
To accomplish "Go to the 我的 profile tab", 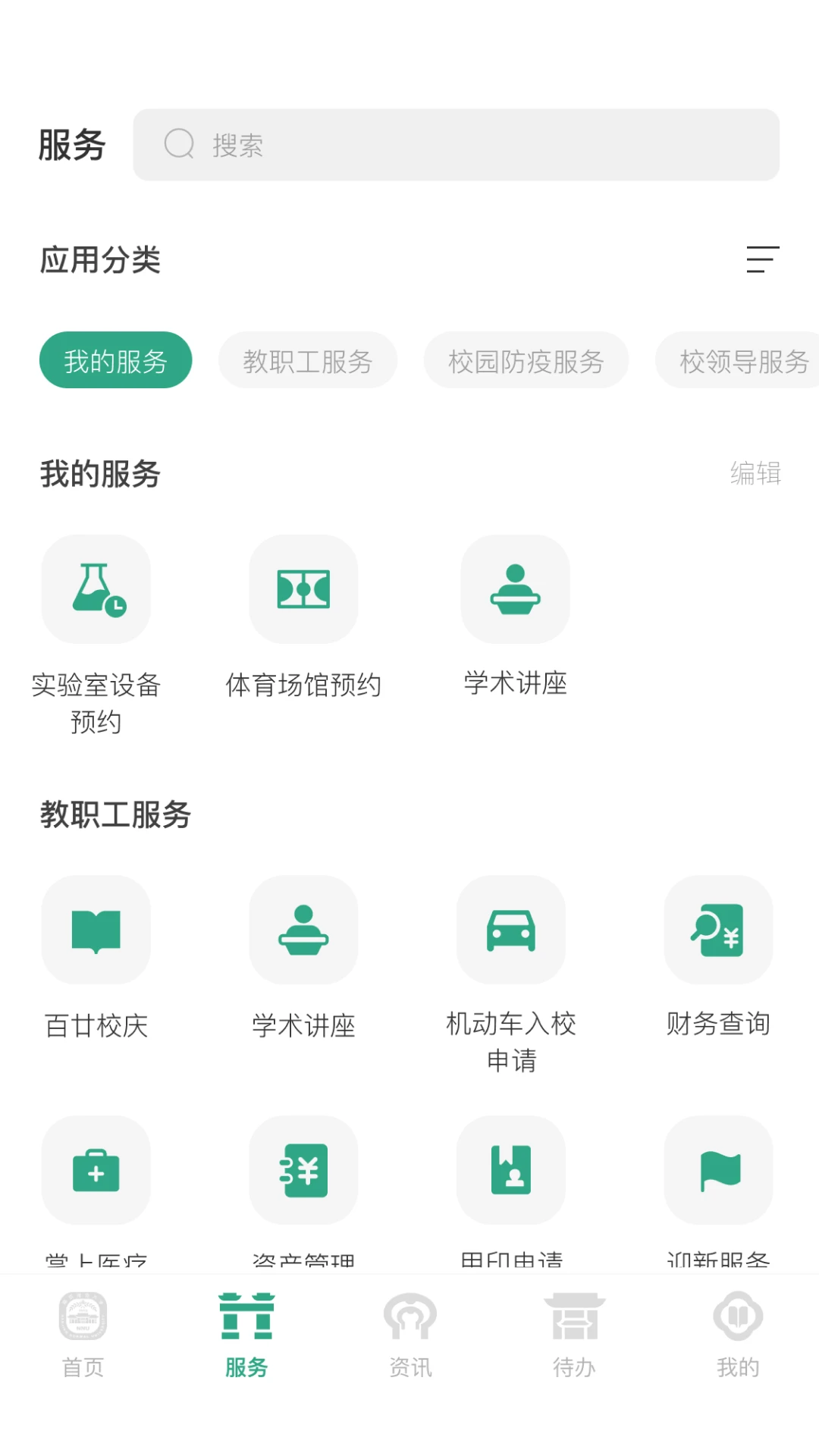I will coord(737,1335).
